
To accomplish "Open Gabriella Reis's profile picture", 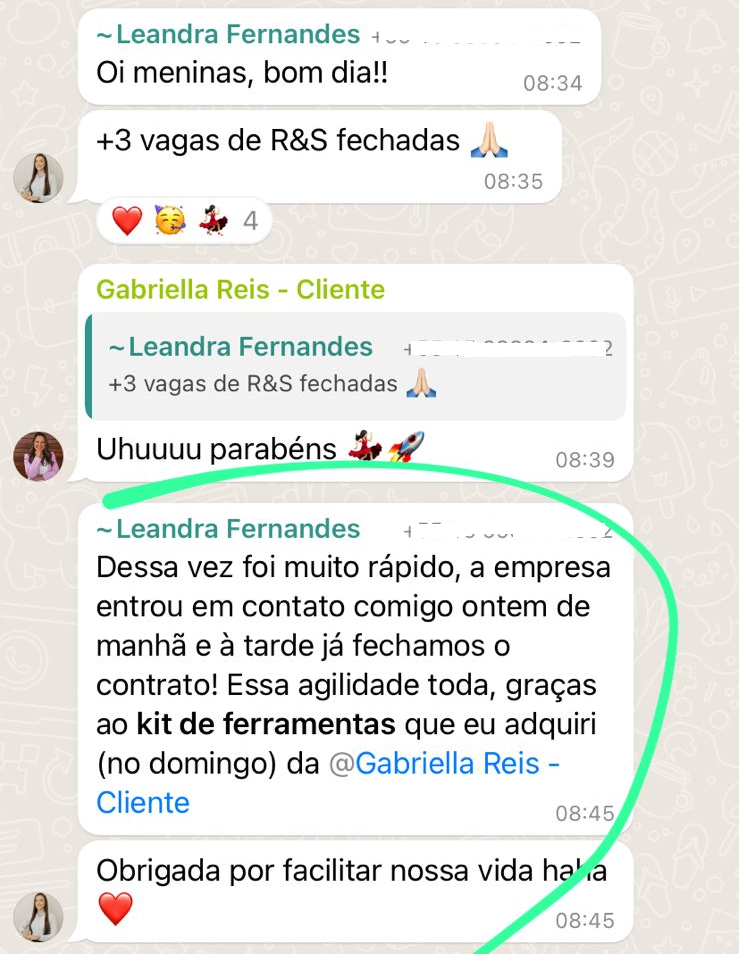I will (38, 456).
